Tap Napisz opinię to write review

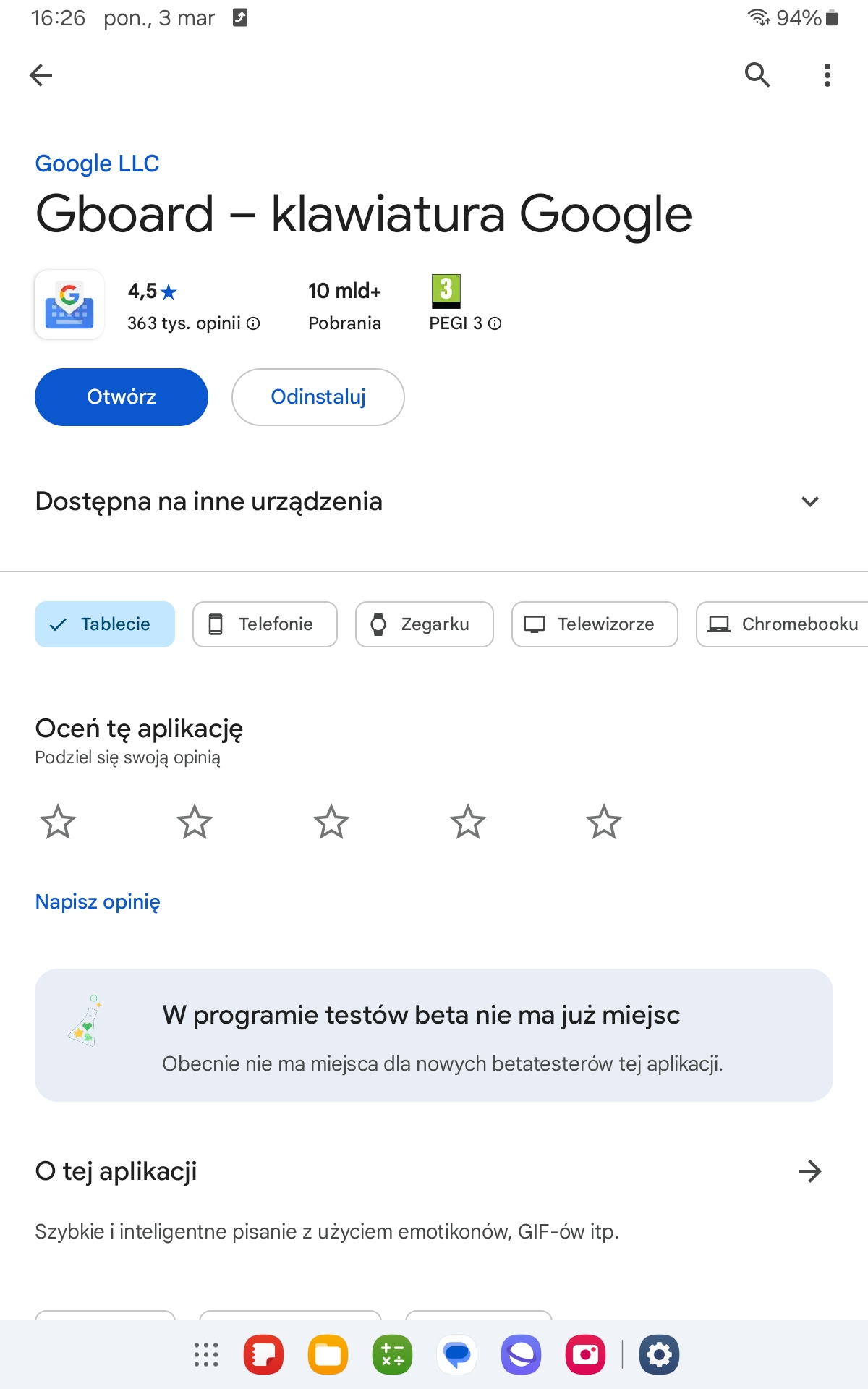click(x=98, y=902)
